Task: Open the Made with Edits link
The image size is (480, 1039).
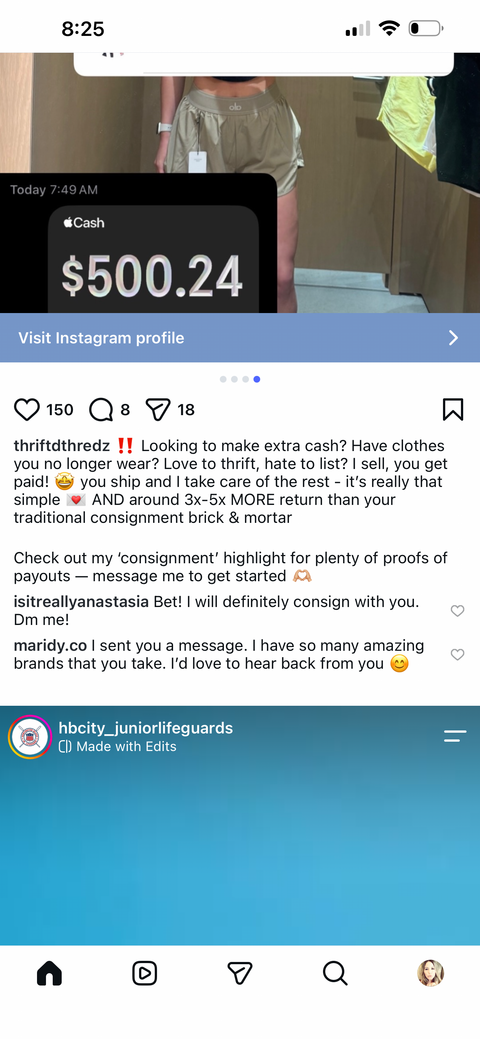Action: pos(117,747)
